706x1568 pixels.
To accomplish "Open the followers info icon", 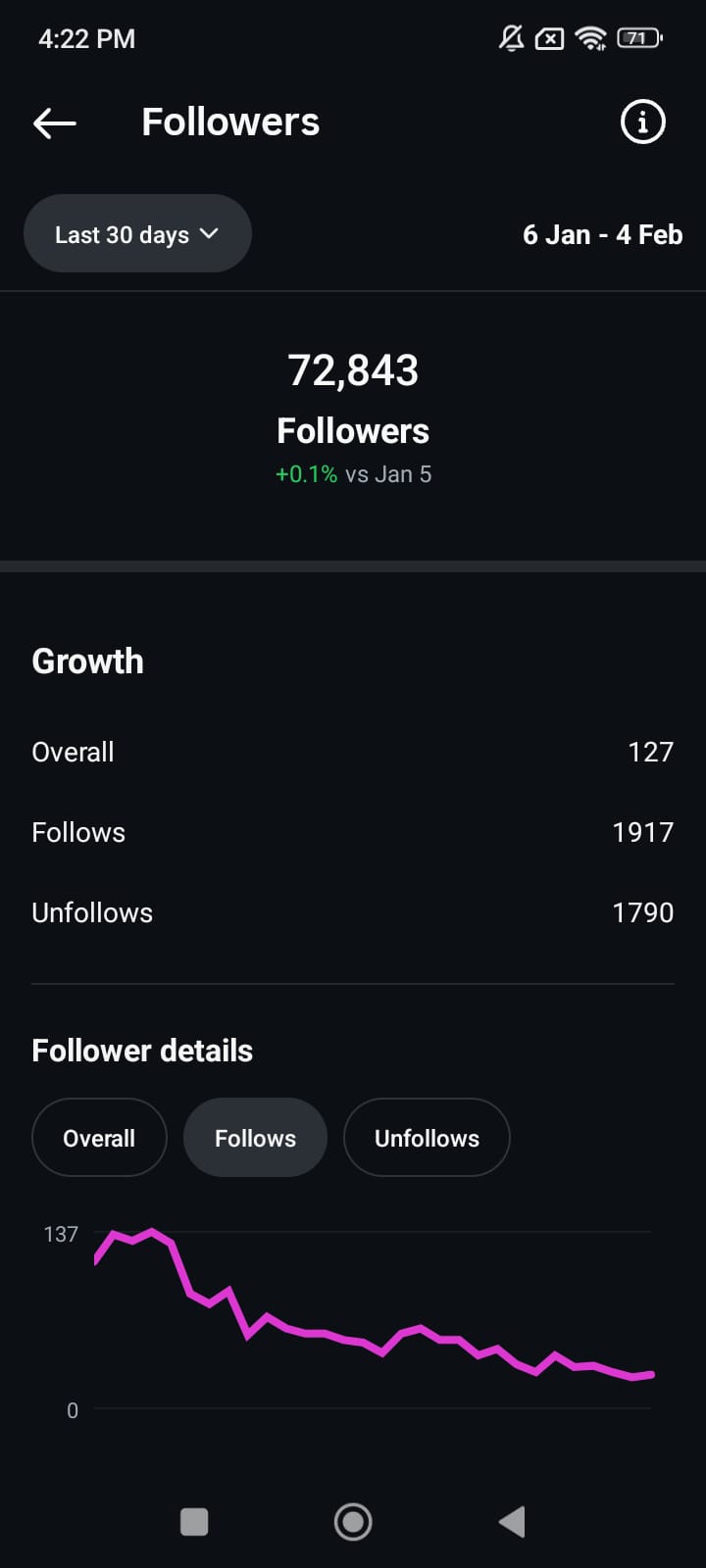I will (x=642, y=122).
